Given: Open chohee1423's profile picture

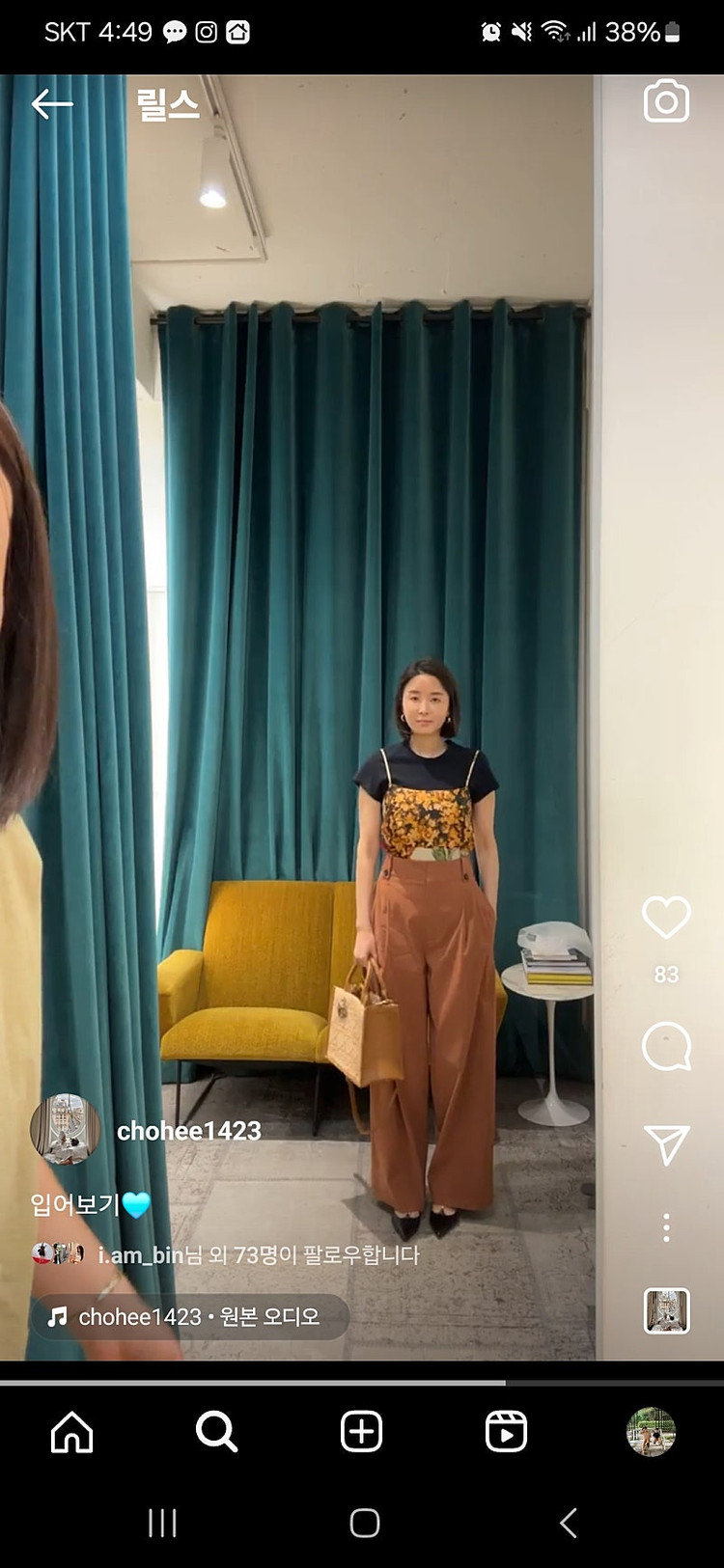Looking at the screenshot, I should pyautogui.click(x=66, y=1129).
